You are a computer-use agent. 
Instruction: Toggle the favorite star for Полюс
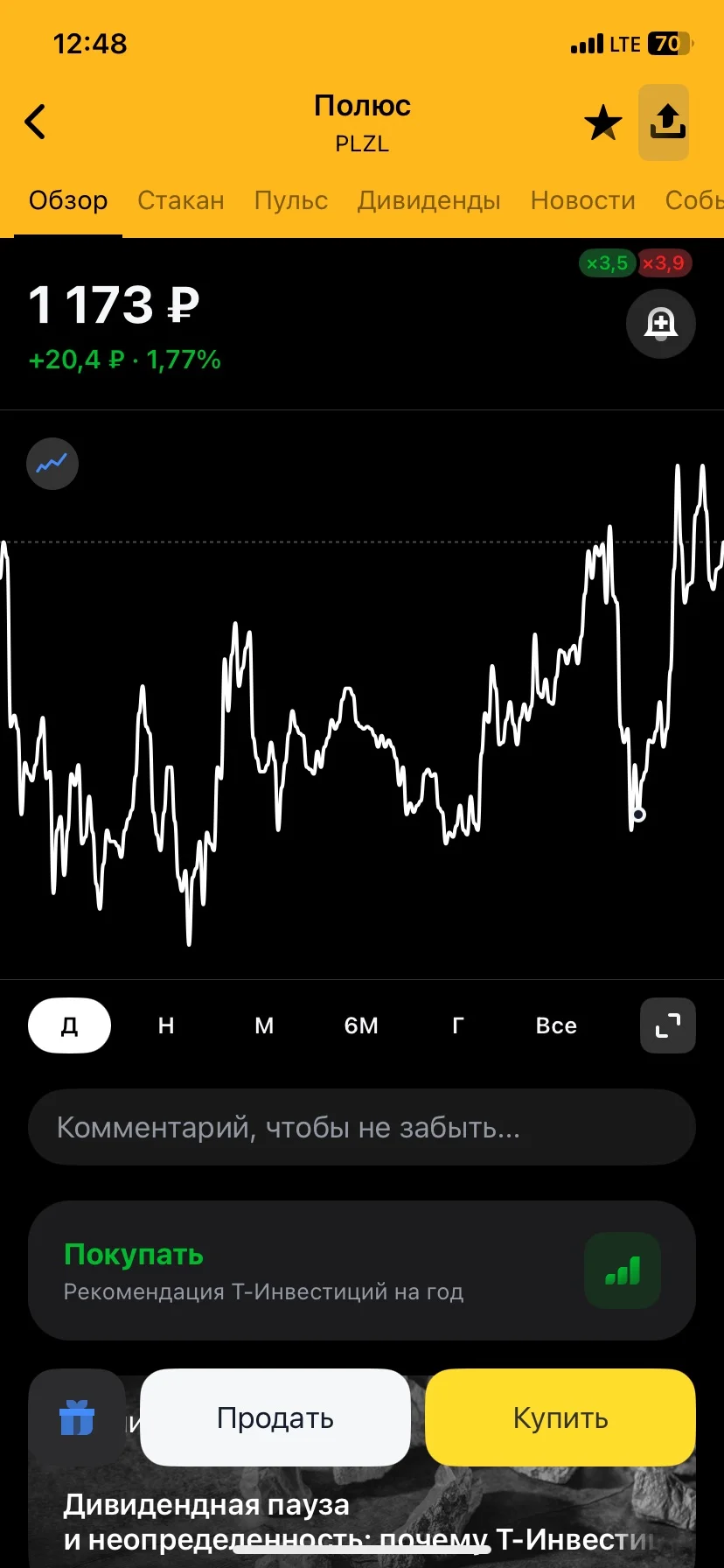[603, 122]
